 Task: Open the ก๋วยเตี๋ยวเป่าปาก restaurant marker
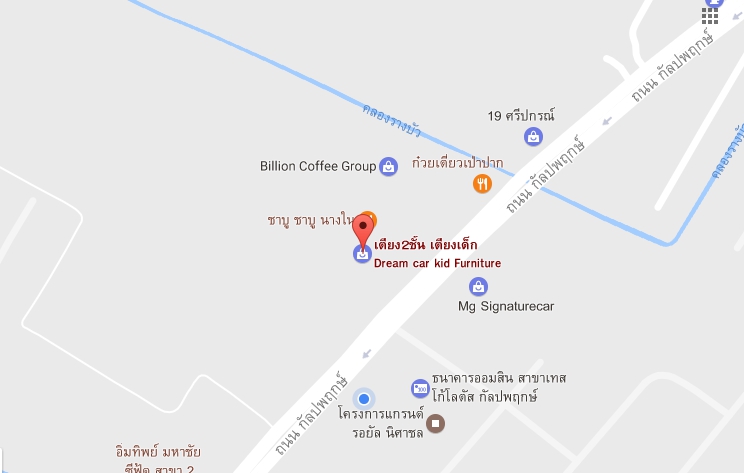coord(482,183)
